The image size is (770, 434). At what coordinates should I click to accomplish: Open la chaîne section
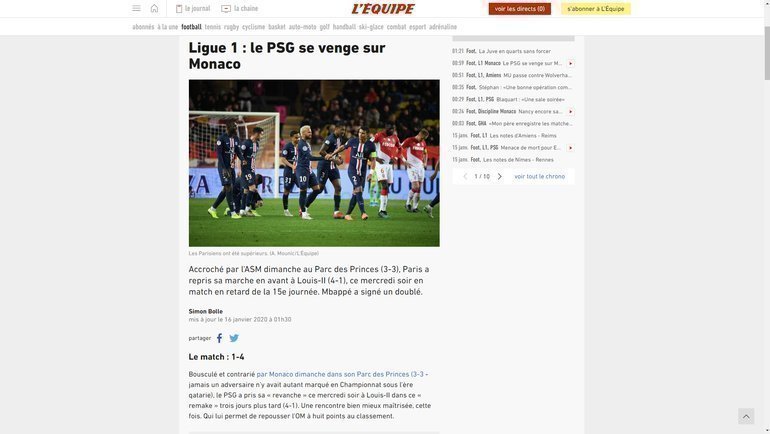(x=240, y=9)
